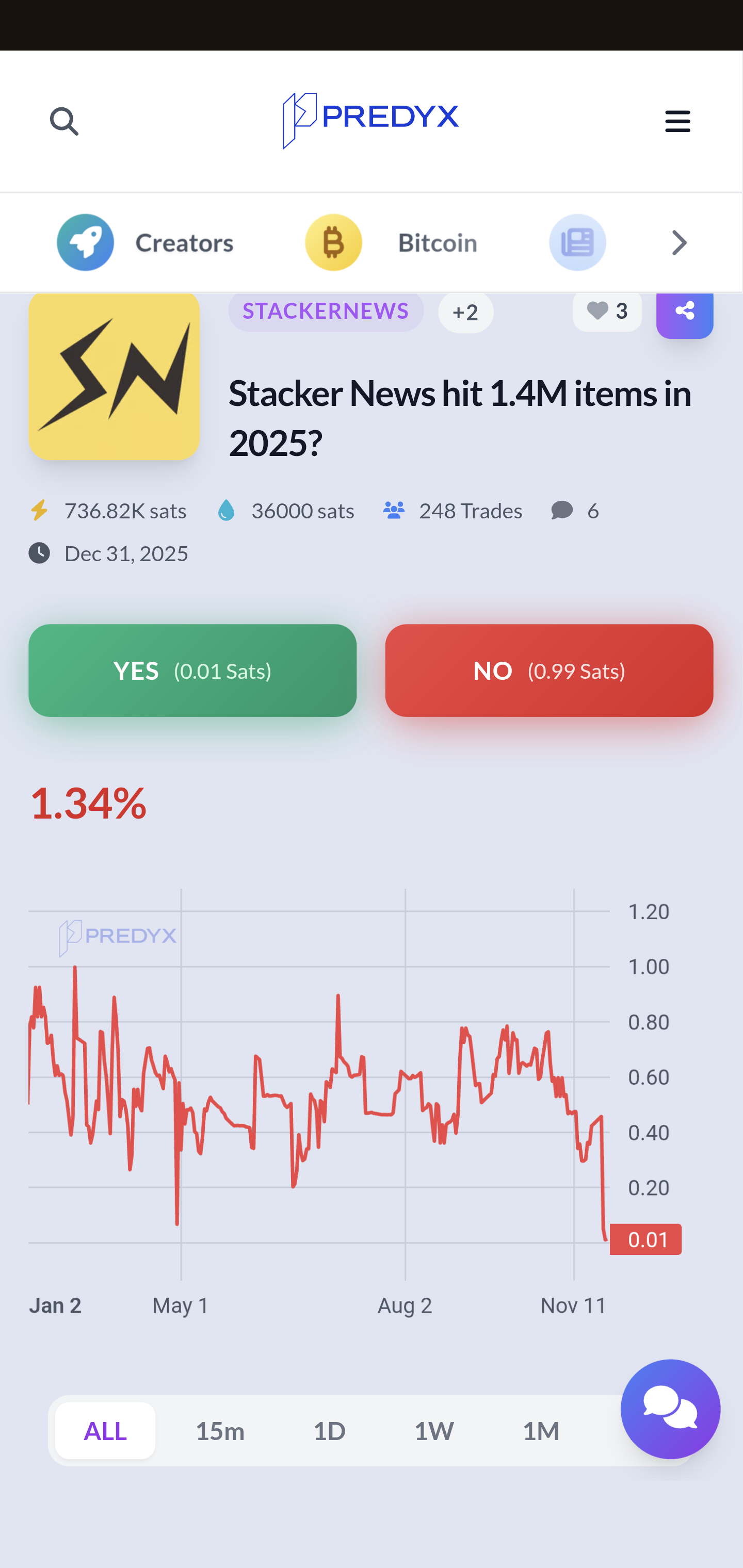Buy NO at 0.99 Sats
The height and width of the screenshot is (1568, 743).
tap(548, 670)
